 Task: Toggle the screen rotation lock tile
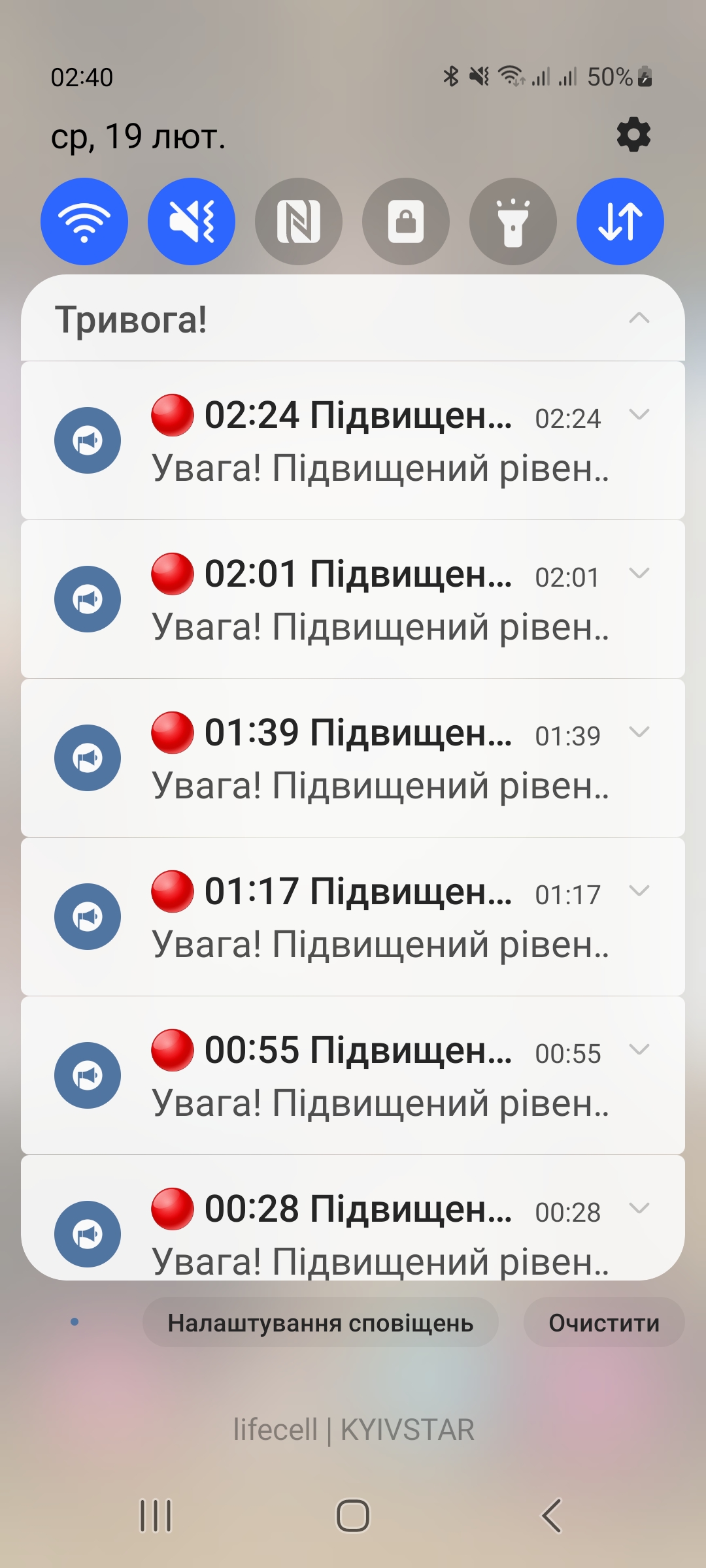pos(406,221)
